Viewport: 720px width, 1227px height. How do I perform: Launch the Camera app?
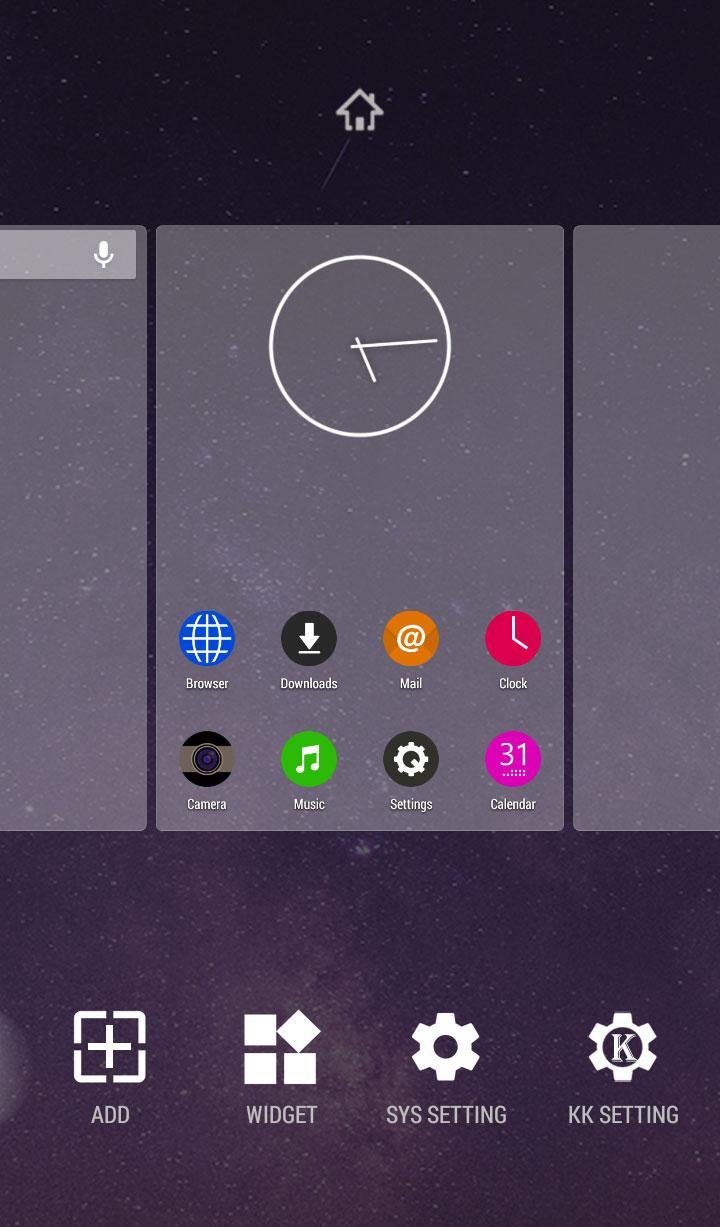pos(207,760)
